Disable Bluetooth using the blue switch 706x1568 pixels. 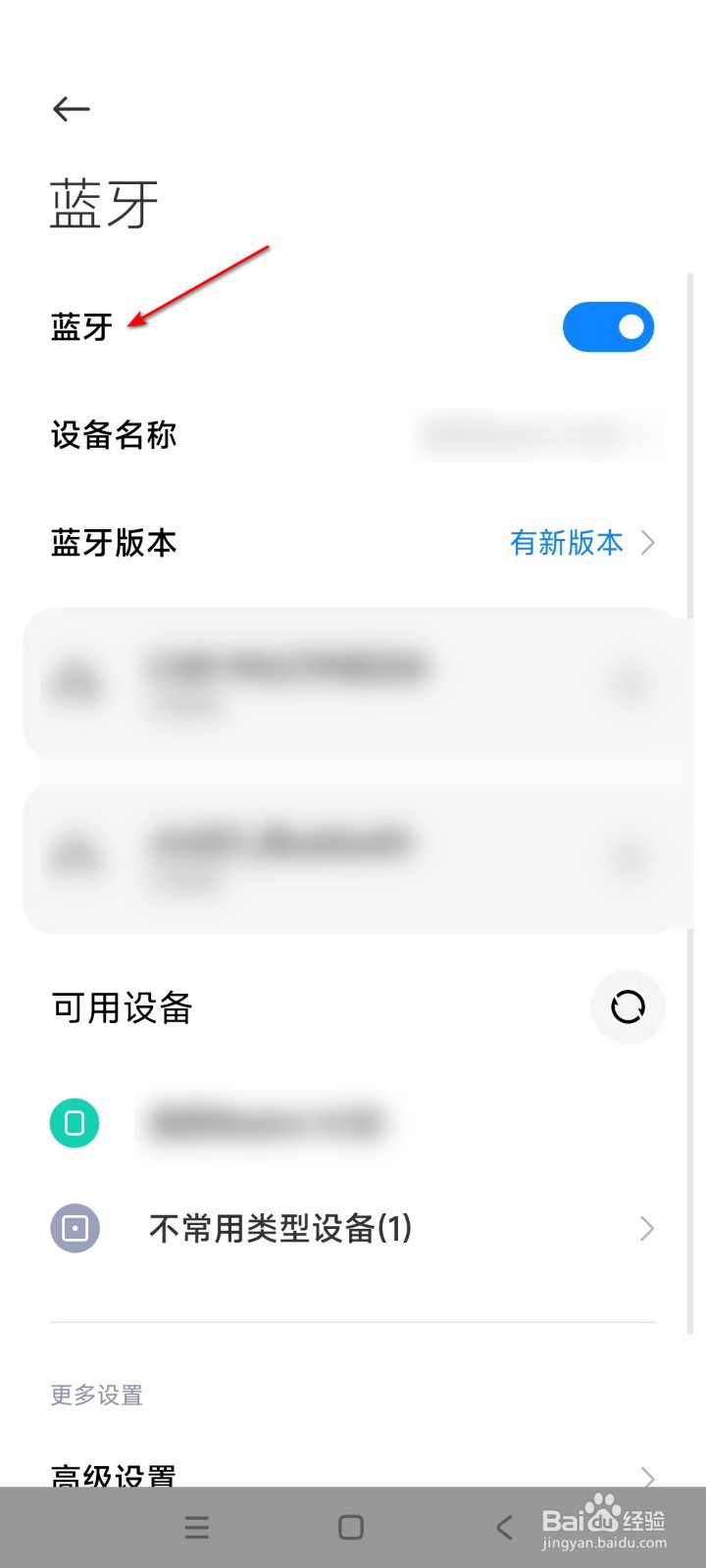point(608,326)
